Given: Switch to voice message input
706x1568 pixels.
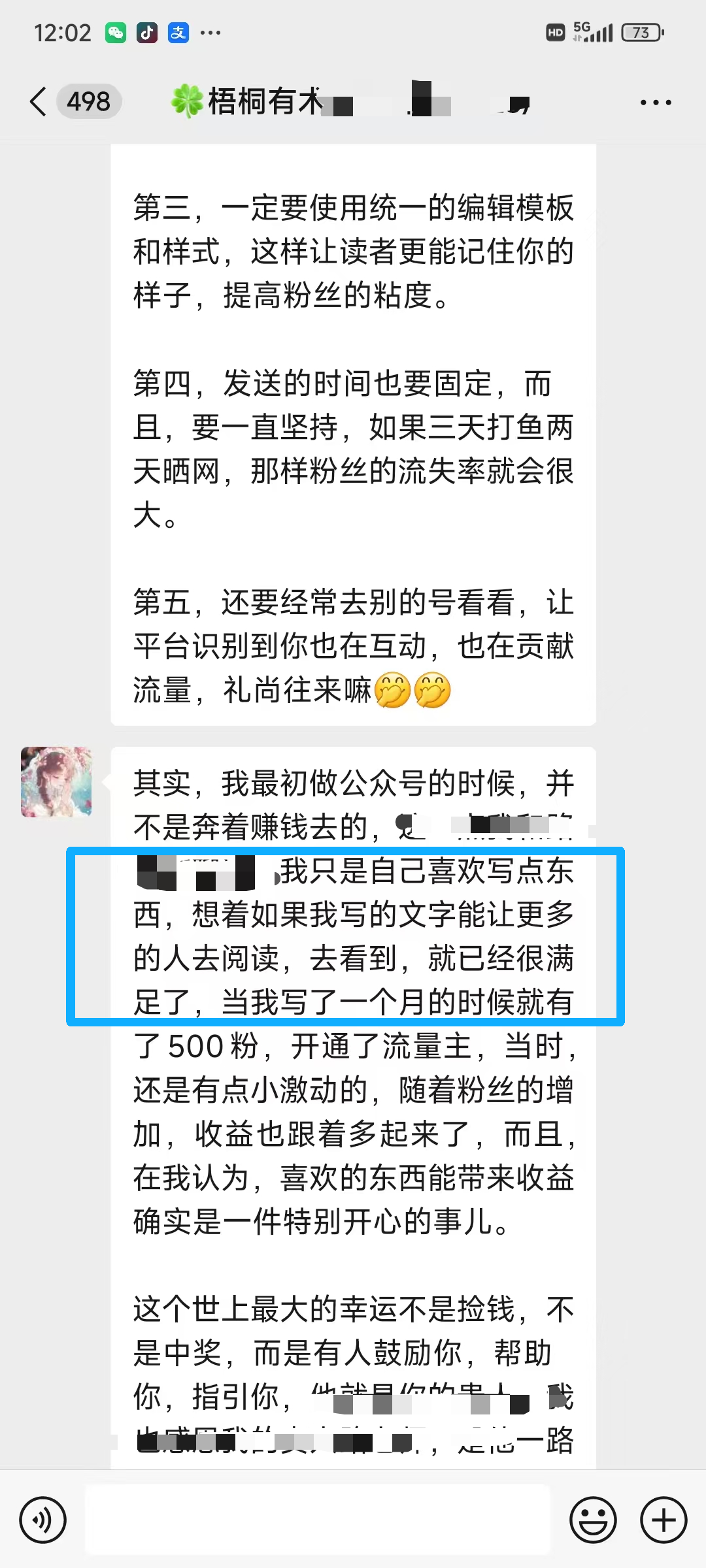Looking at the screenshot, I should tap(43, 1520).
